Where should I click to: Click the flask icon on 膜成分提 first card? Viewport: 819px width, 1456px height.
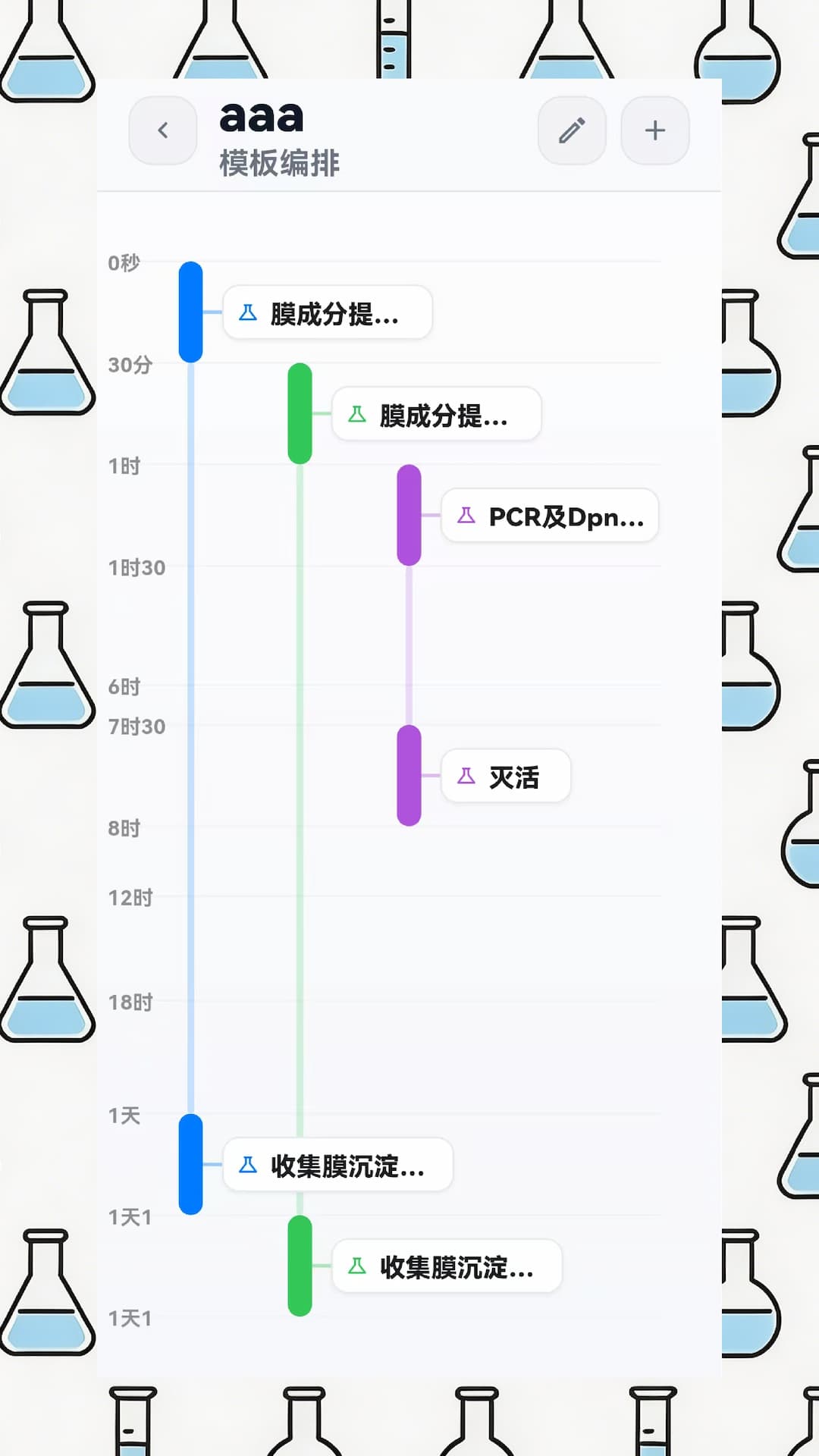(x=246, y=312)
